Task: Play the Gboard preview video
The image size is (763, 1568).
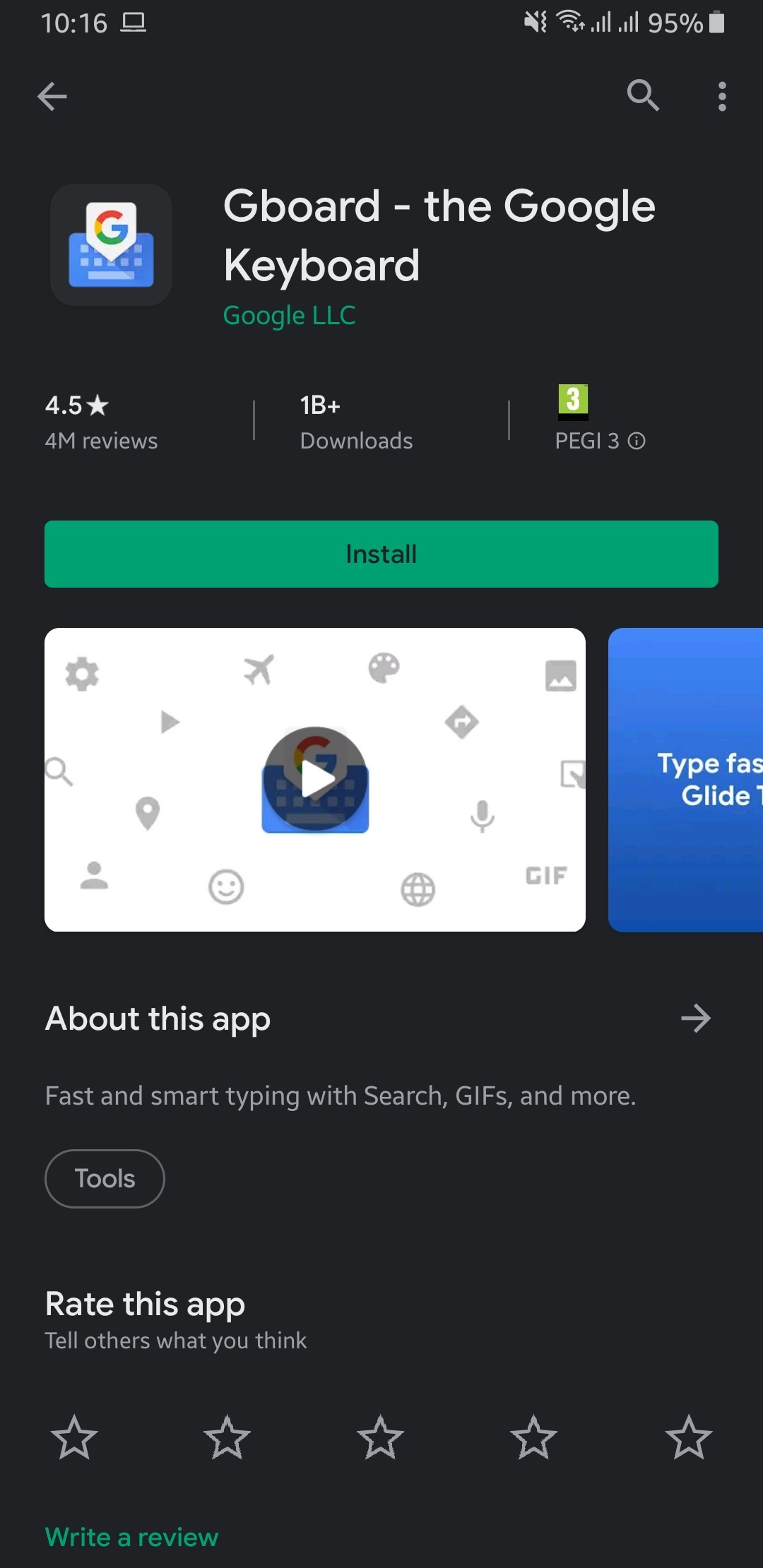Action: coord(315,780)
